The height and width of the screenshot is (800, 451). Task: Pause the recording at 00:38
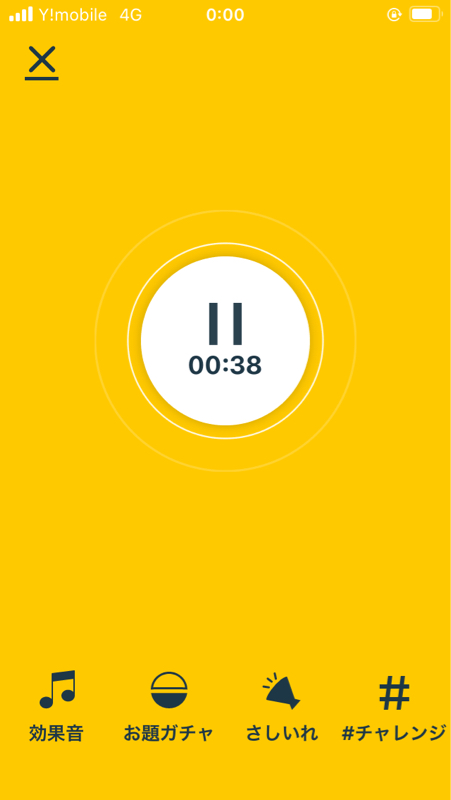pos(226,340)
